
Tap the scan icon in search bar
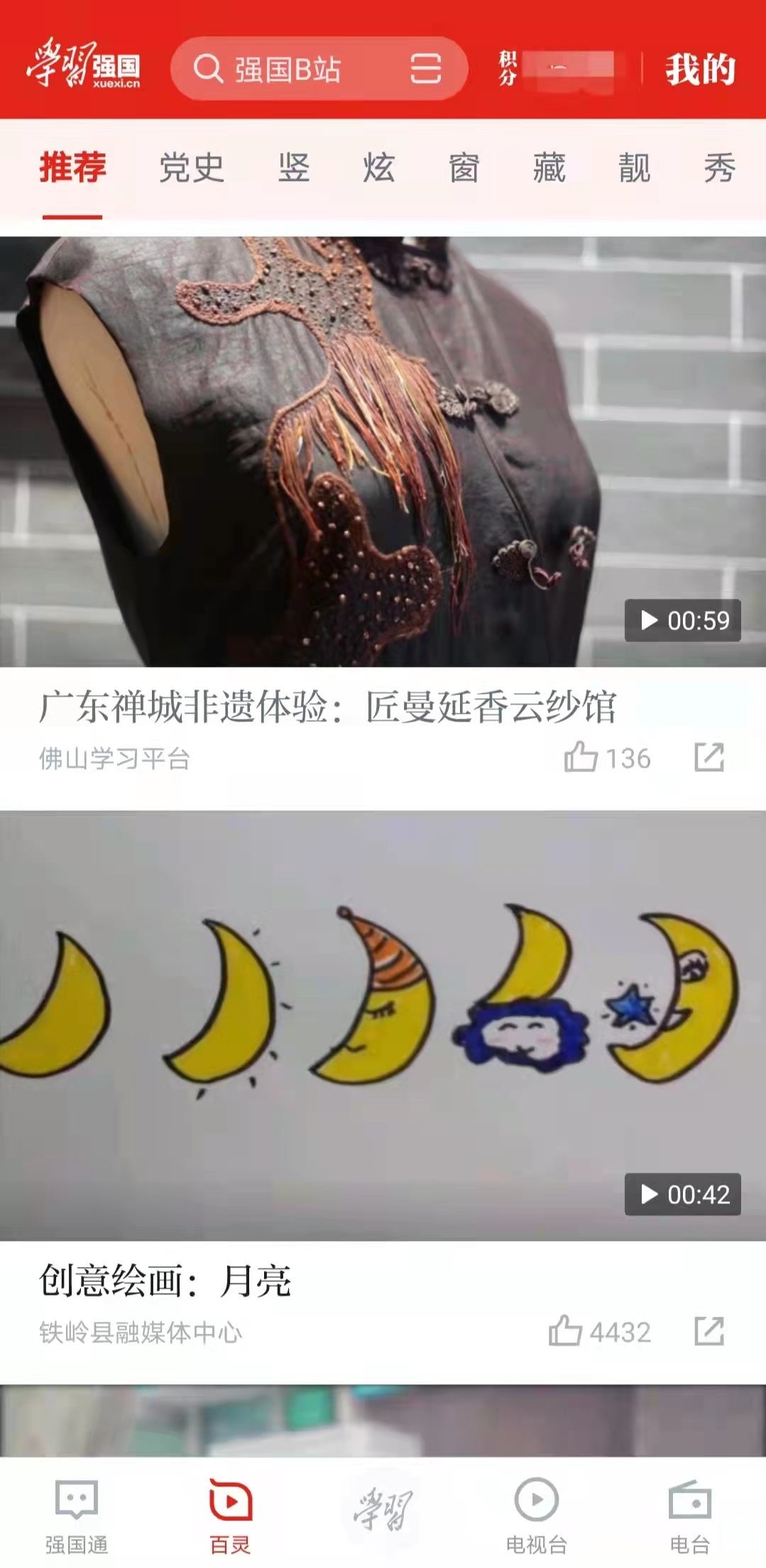[426, 69]
